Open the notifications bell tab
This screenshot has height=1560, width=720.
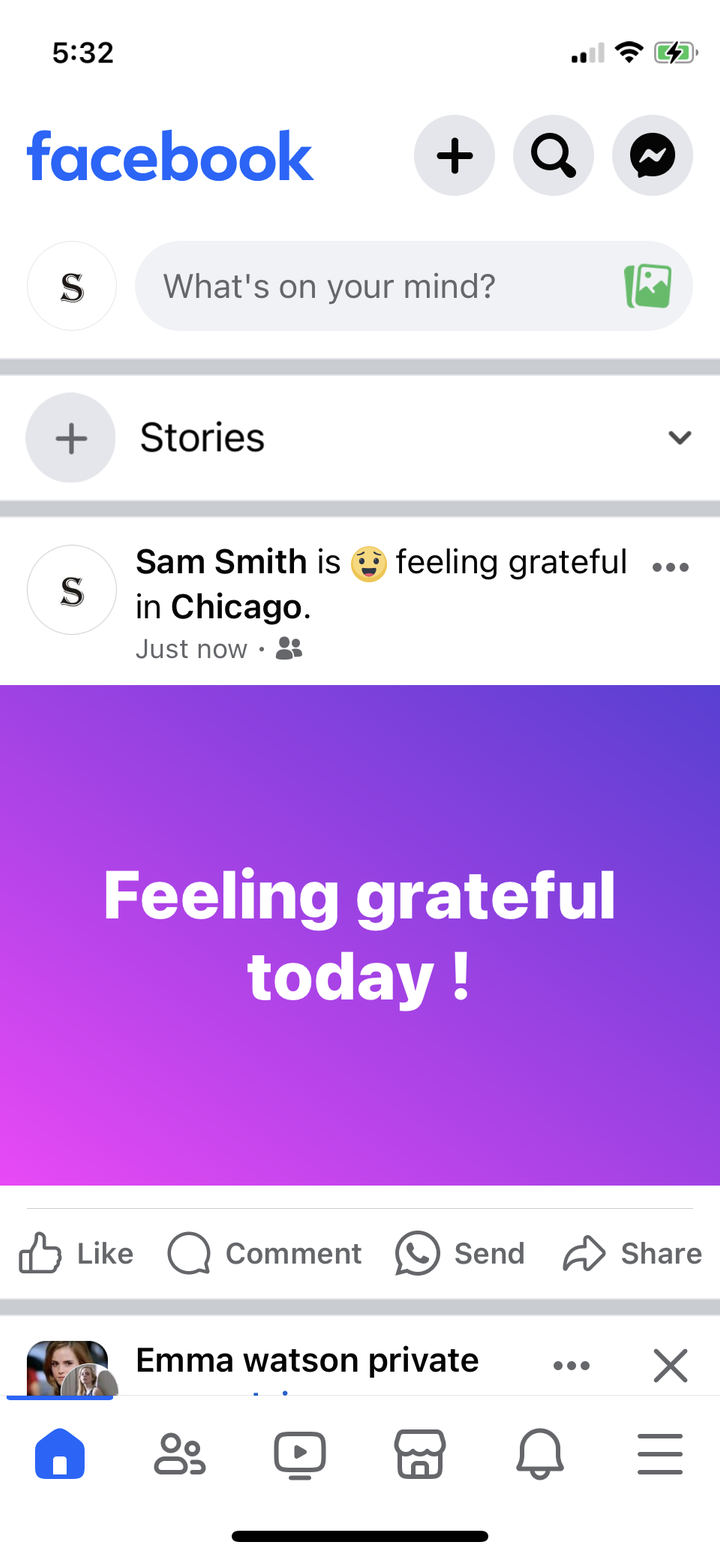tap(540, 1454)
